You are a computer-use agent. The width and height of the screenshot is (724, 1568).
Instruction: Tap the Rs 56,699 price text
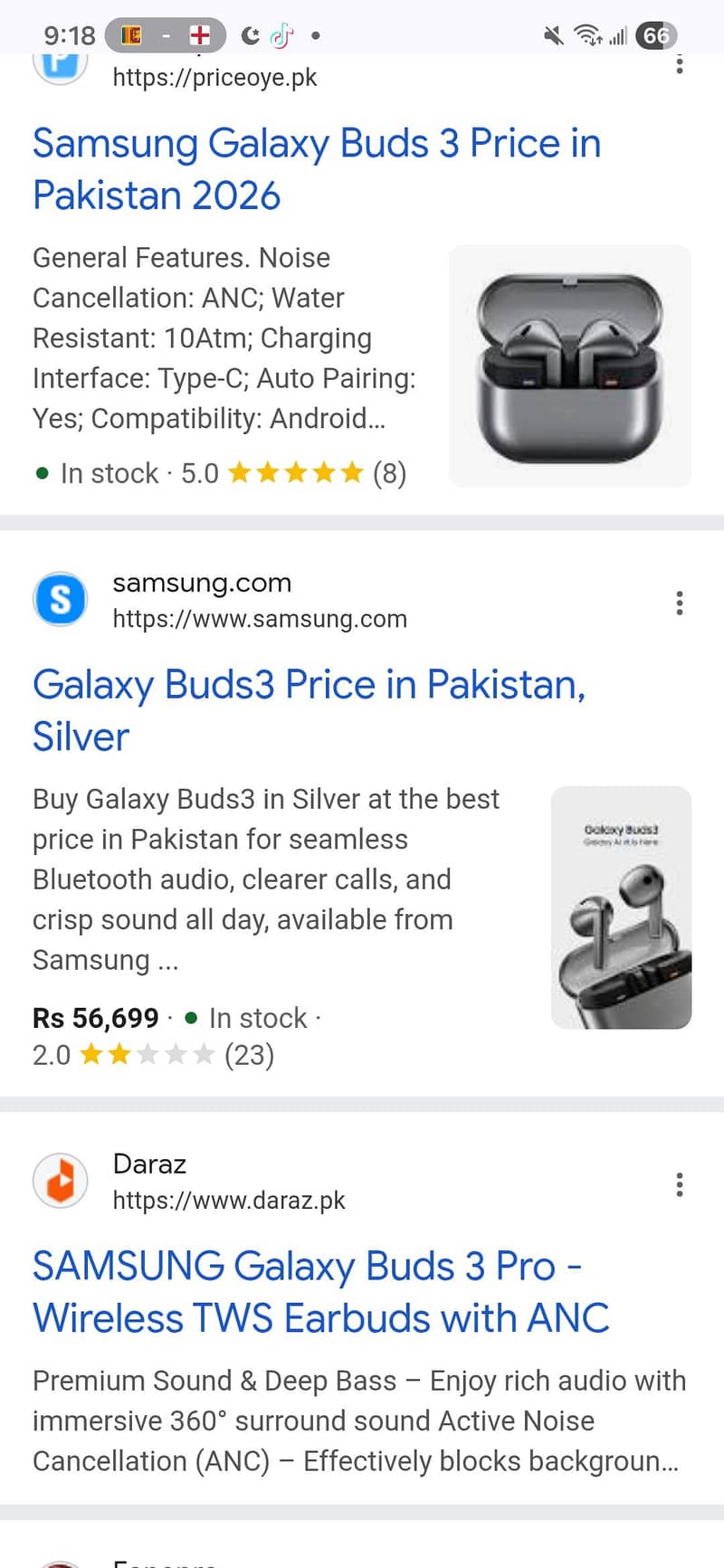click(95, 1017)
